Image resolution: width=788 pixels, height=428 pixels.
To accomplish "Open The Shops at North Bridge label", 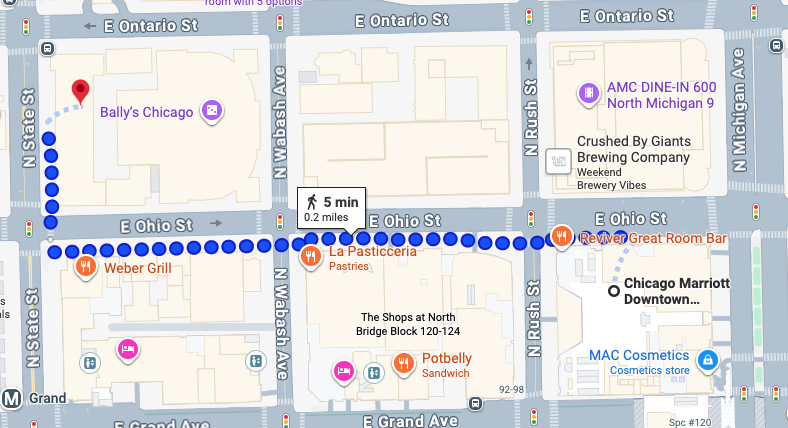I will (408, 324).
